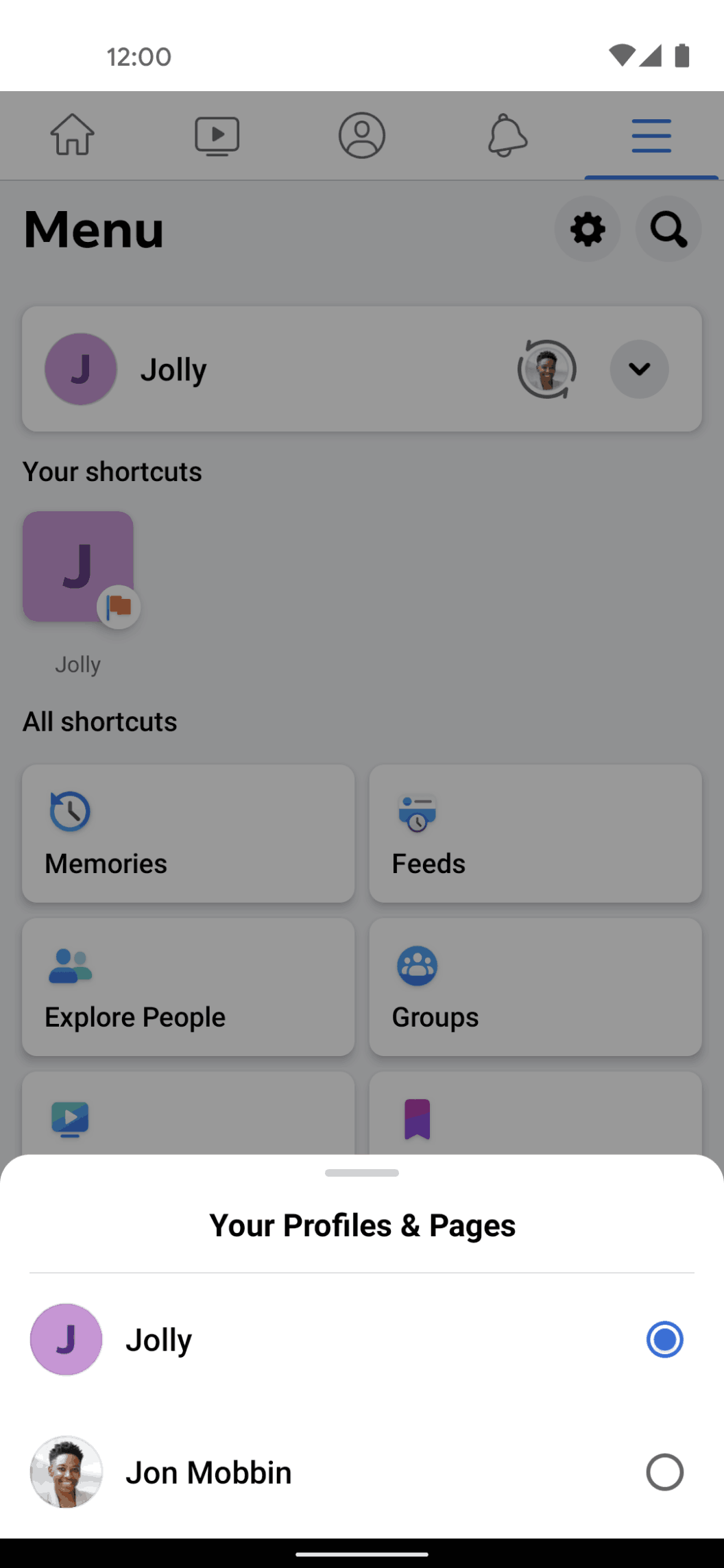Viewport: 724px width, 1568px height.
Task: Switch to the Profile tab
Action: click(x=362, y=135)
